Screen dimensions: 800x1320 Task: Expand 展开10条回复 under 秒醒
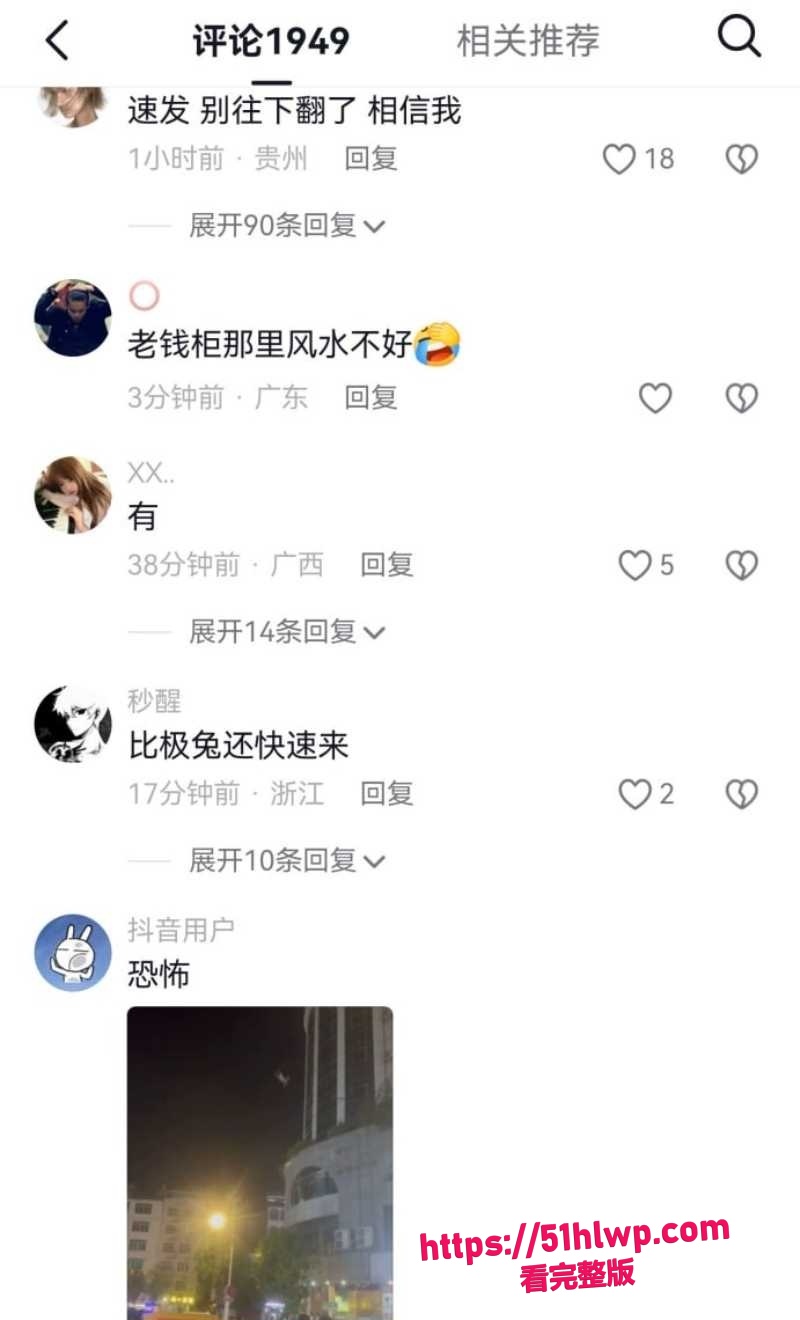click(287, 860)
